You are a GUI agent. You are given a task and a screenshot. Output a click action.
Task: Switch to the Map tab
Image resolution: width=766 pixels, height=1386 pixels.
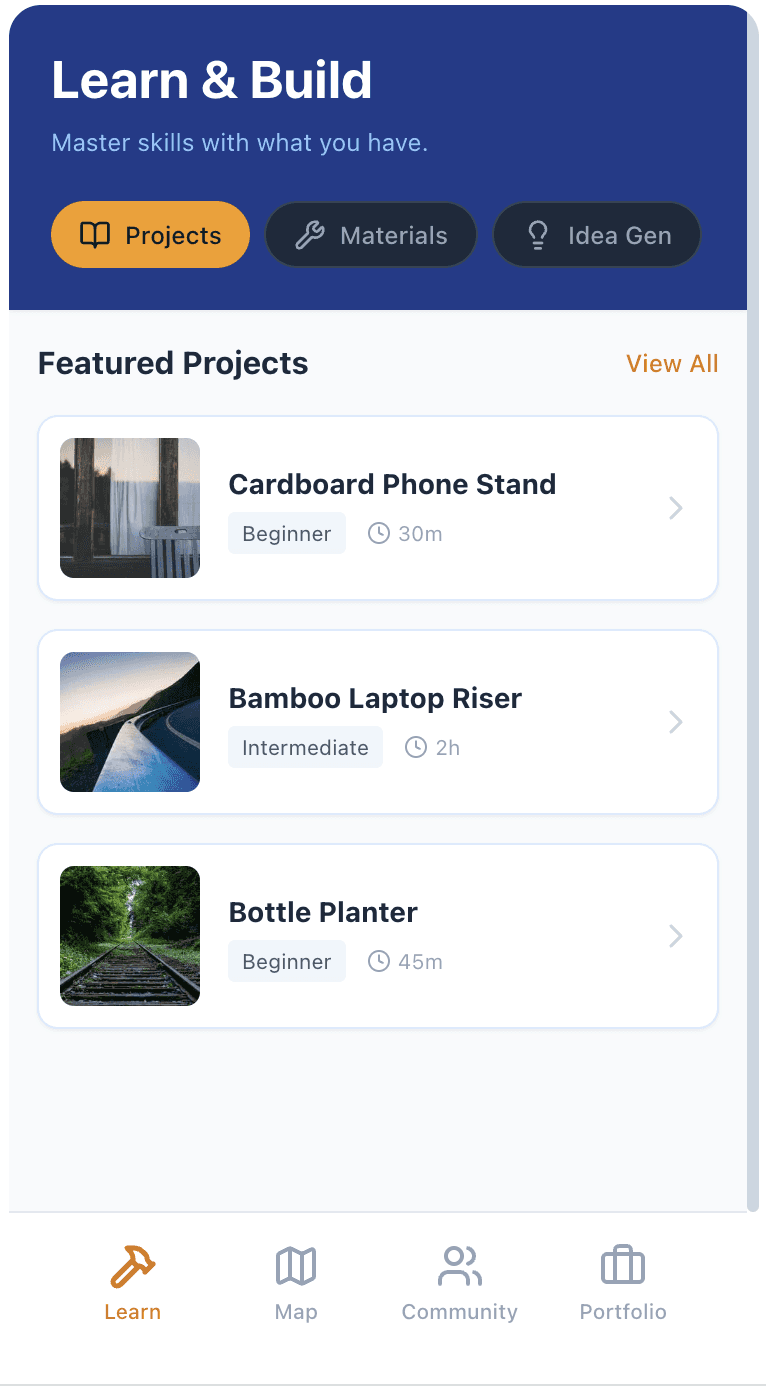click(296, 1283)
